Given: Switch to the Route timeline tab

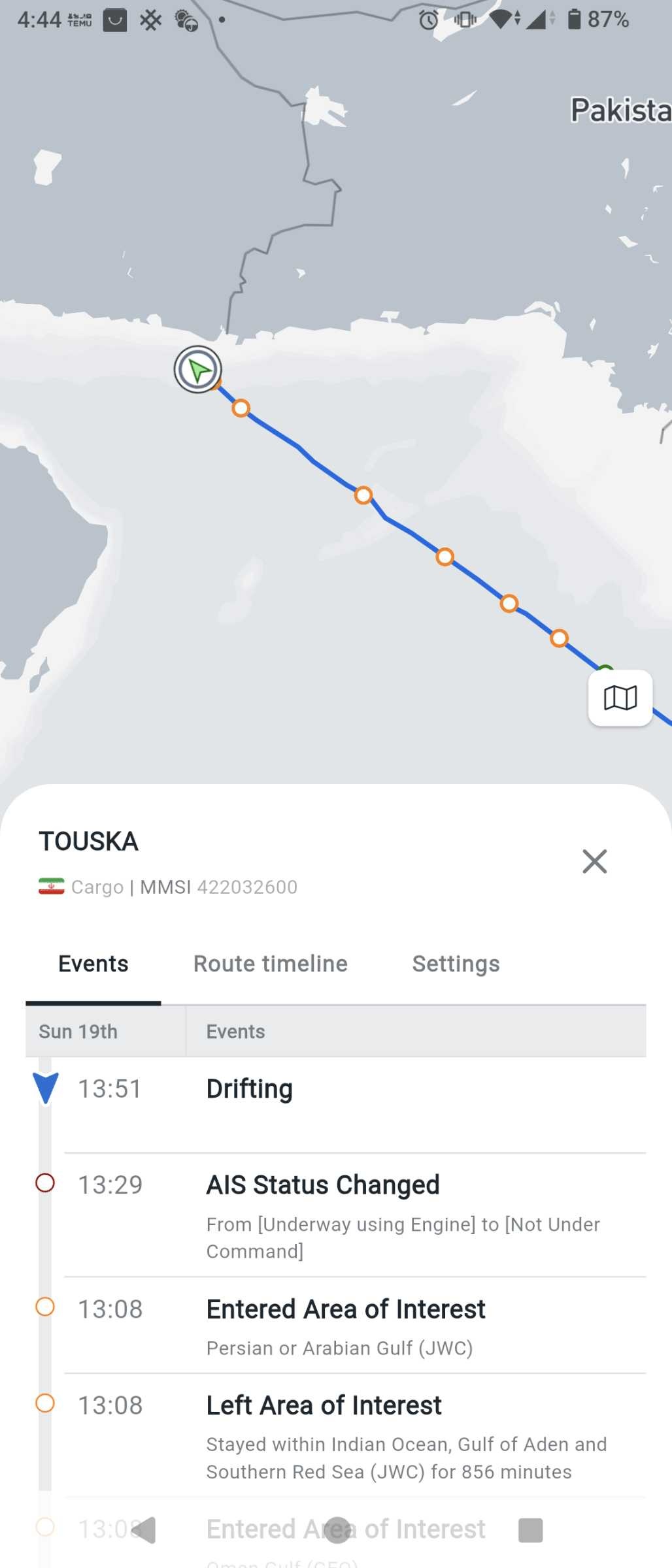Looking at the screenshot, I should 270,964.
